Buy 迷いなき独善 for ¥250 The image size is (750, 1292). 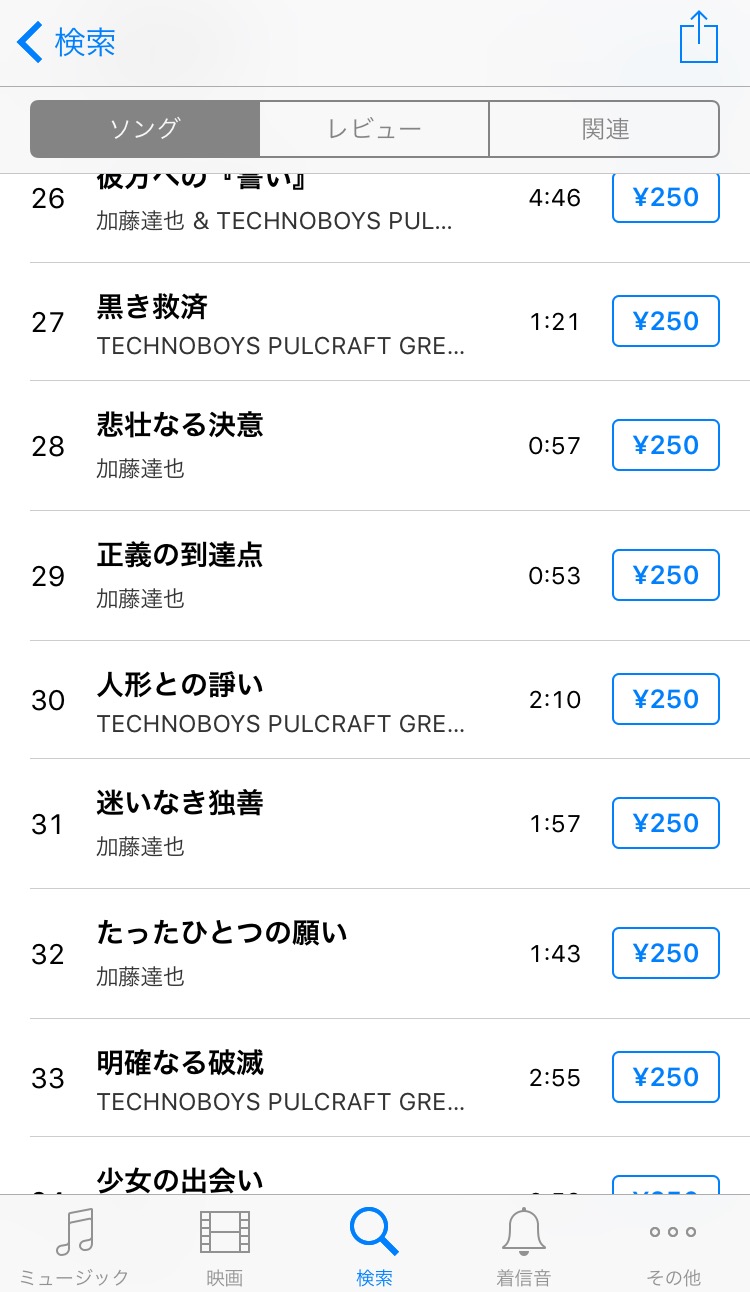click(x=665, y=823)
